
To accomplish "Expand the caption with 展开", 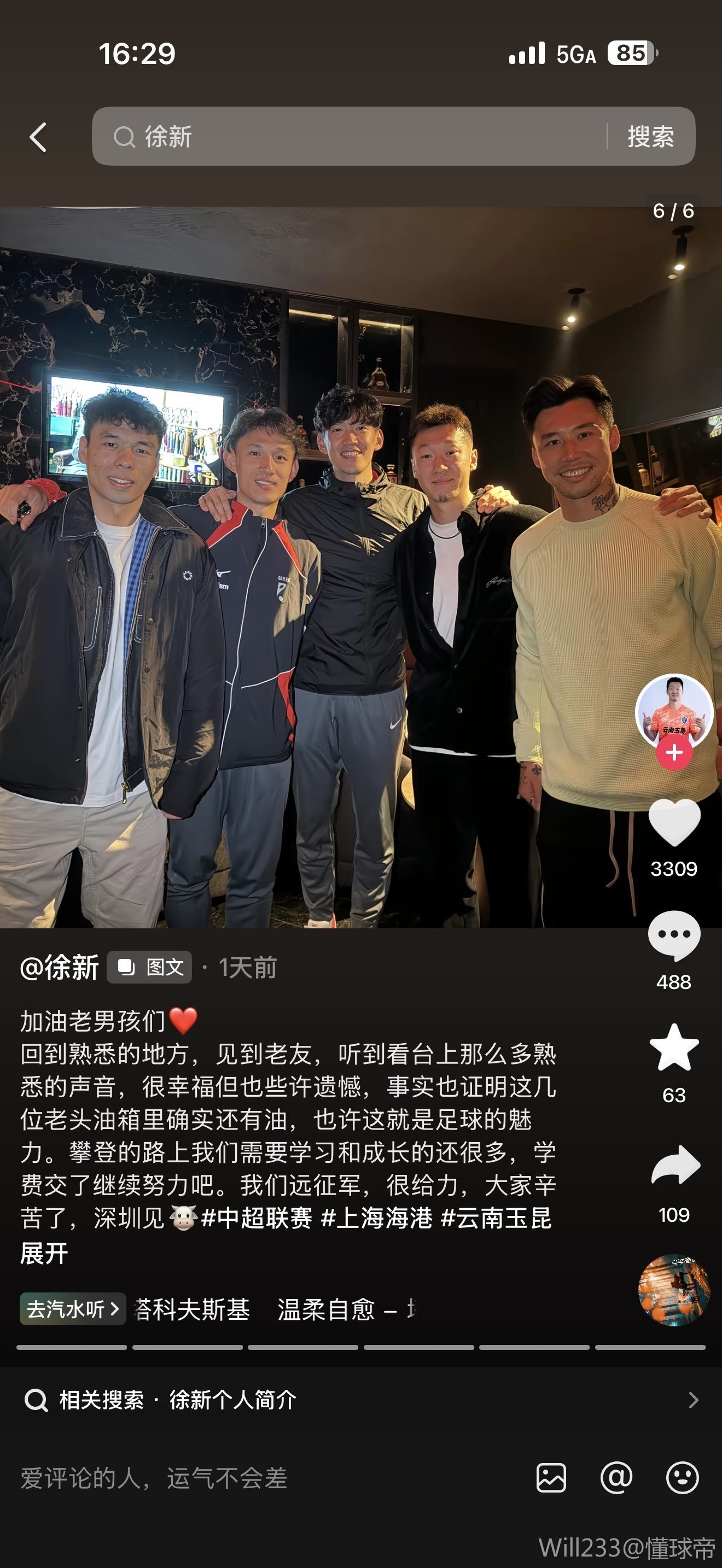I will 44,1254.
